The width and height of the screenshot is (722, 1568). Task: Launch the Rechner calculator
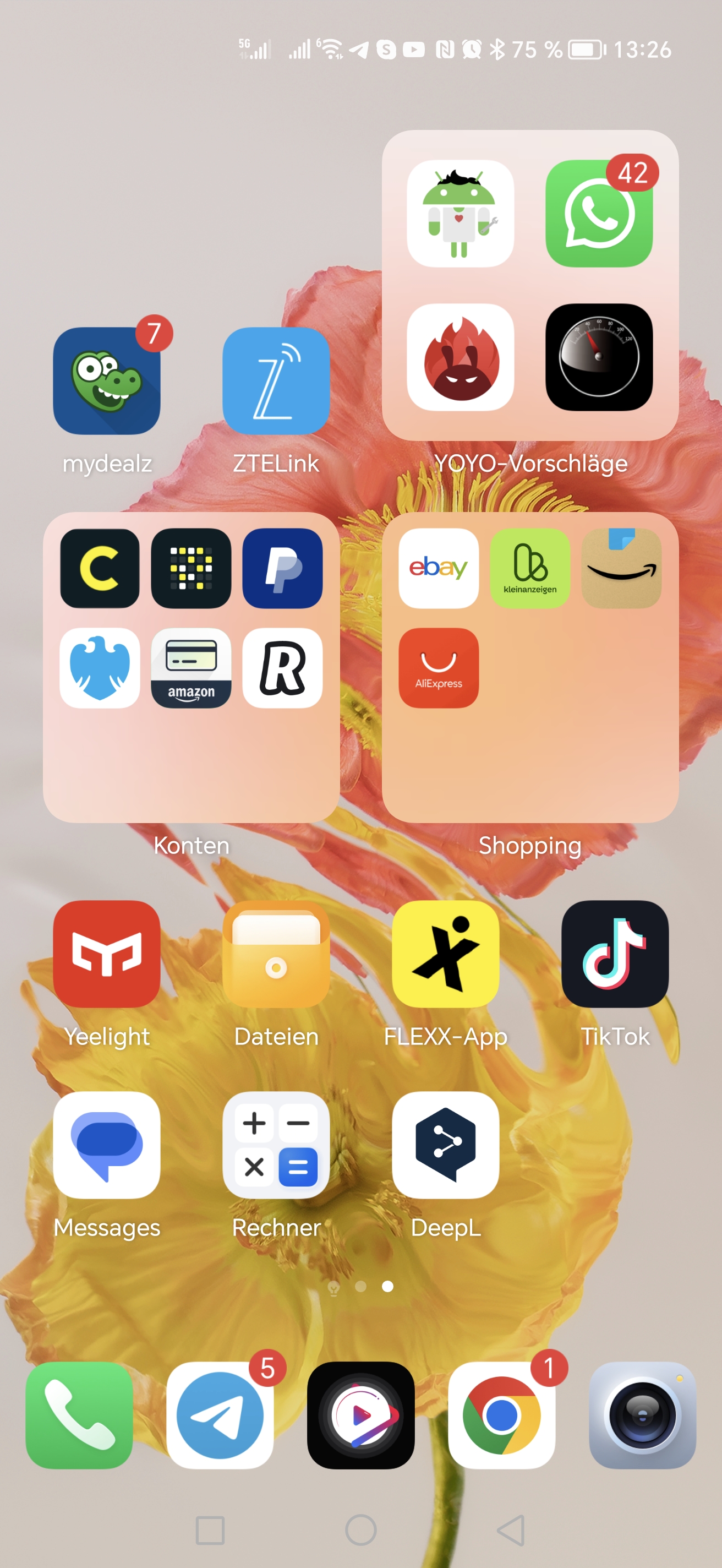pos(276,1145)
